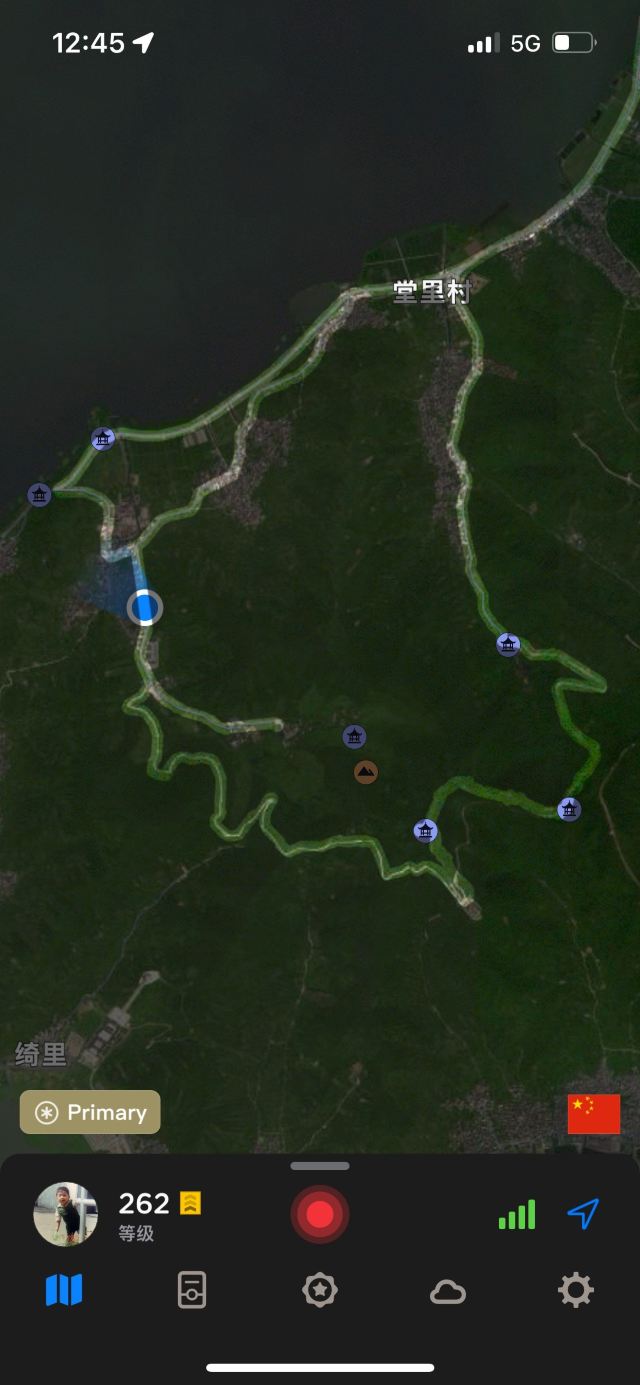Switch to the map tab
This screenshot has width=640, height=1385.
64,1290
